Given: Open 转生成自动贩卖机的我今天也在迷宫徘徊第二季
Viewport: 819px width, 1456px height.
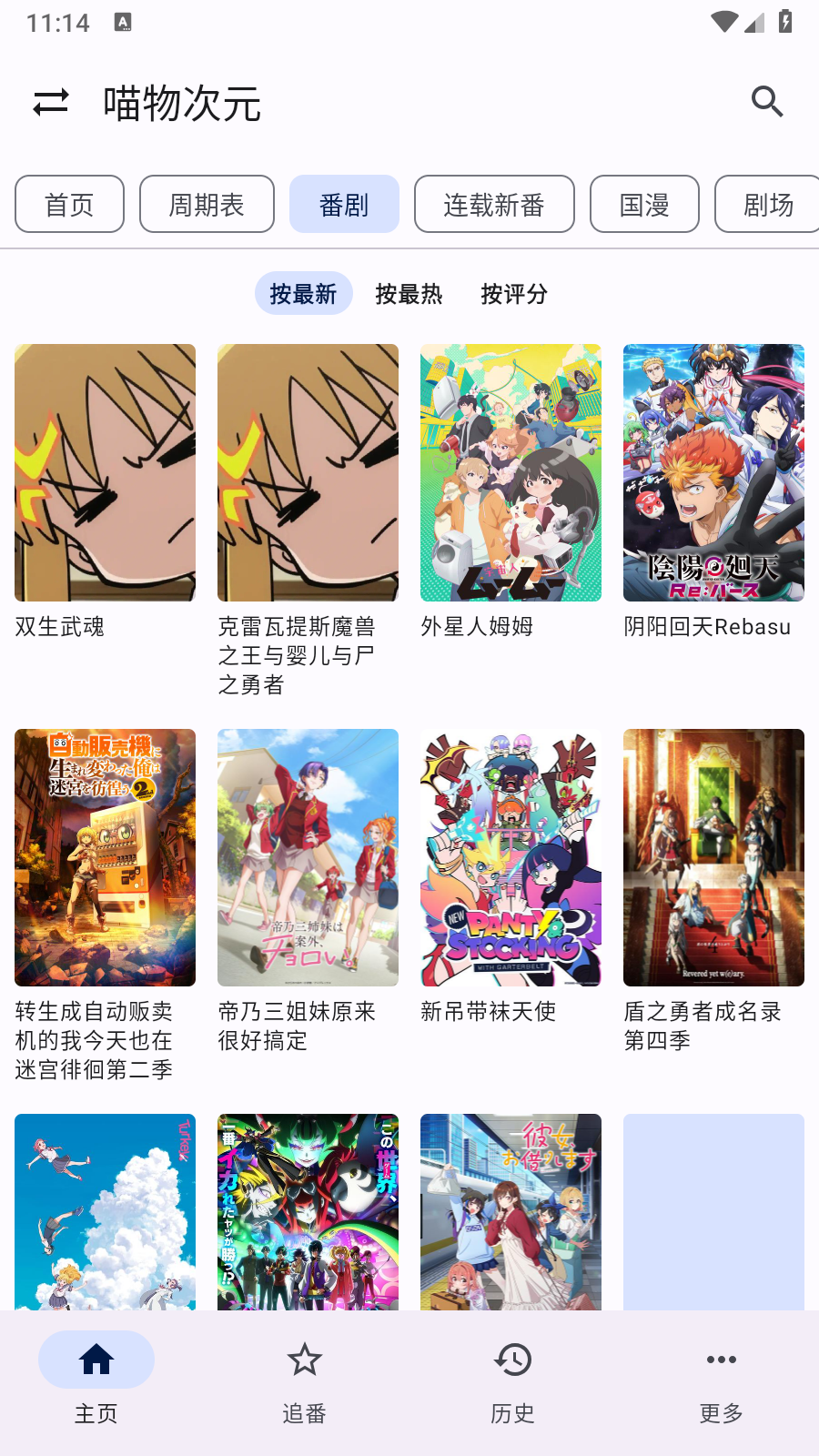Looking at the screenshot, I should [105, 857].
